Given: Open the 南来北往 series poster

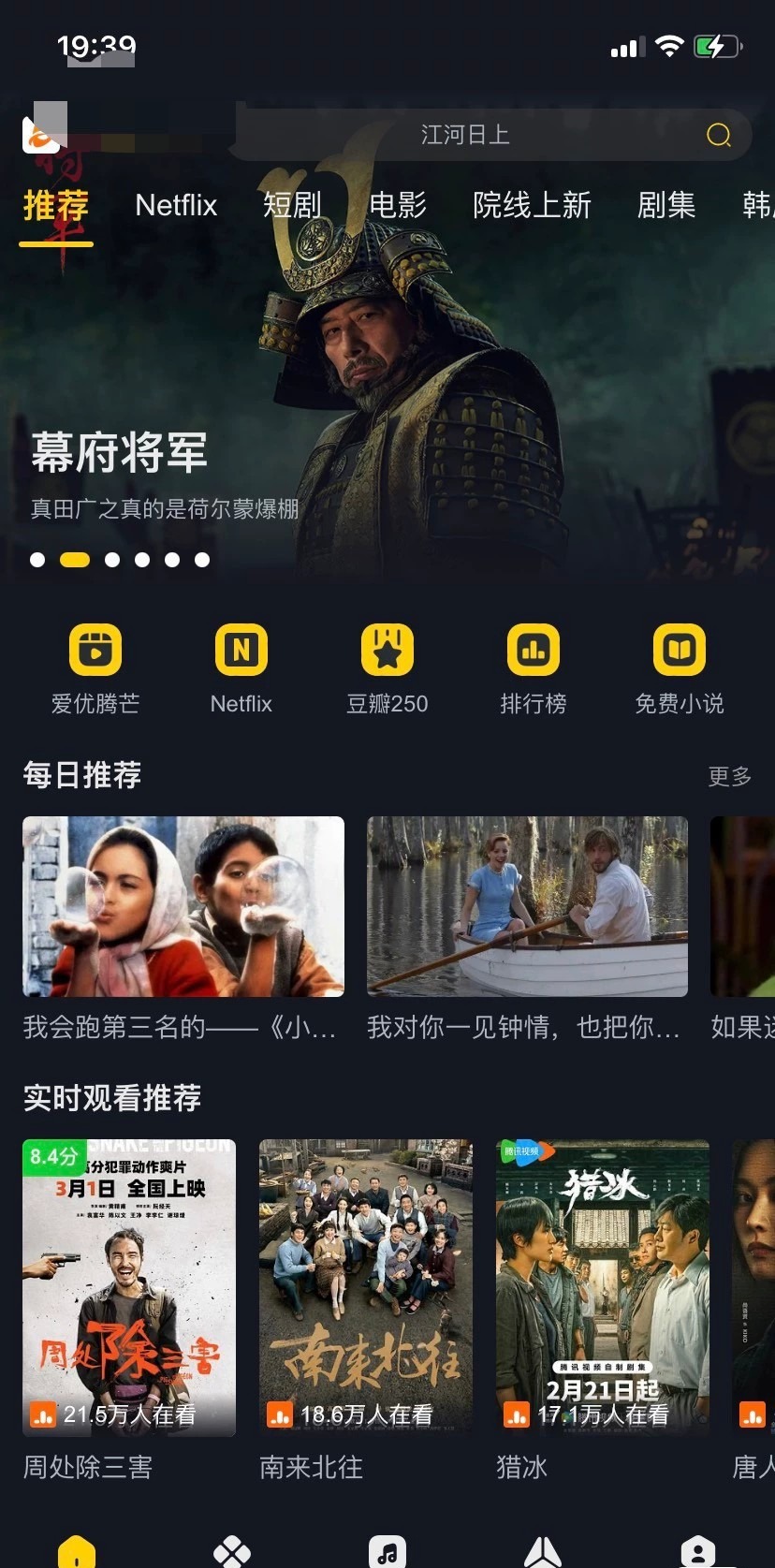Looking at the screenshot, I should (x=366, y=1287).
